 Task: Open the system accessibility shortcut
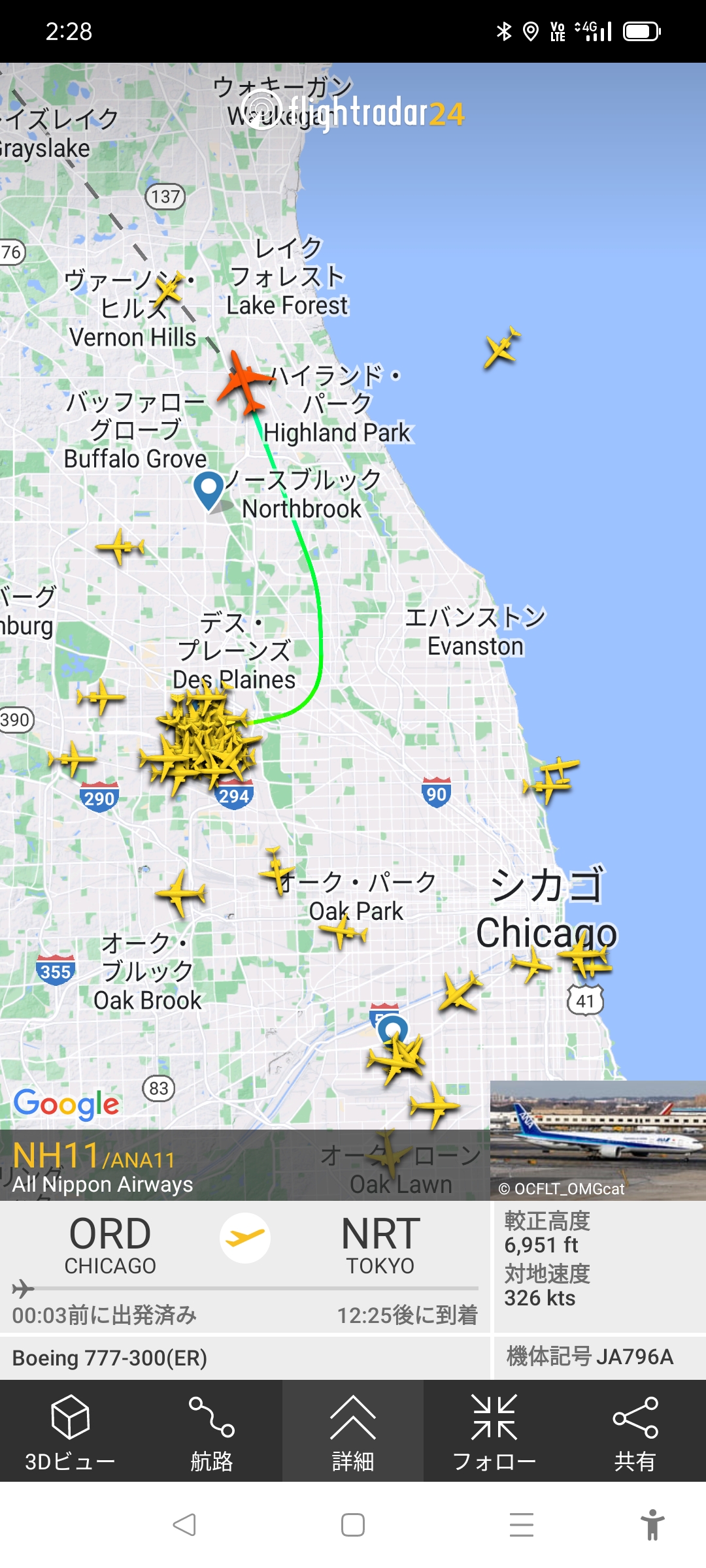pyautogui.click(x=652, y=1525)
